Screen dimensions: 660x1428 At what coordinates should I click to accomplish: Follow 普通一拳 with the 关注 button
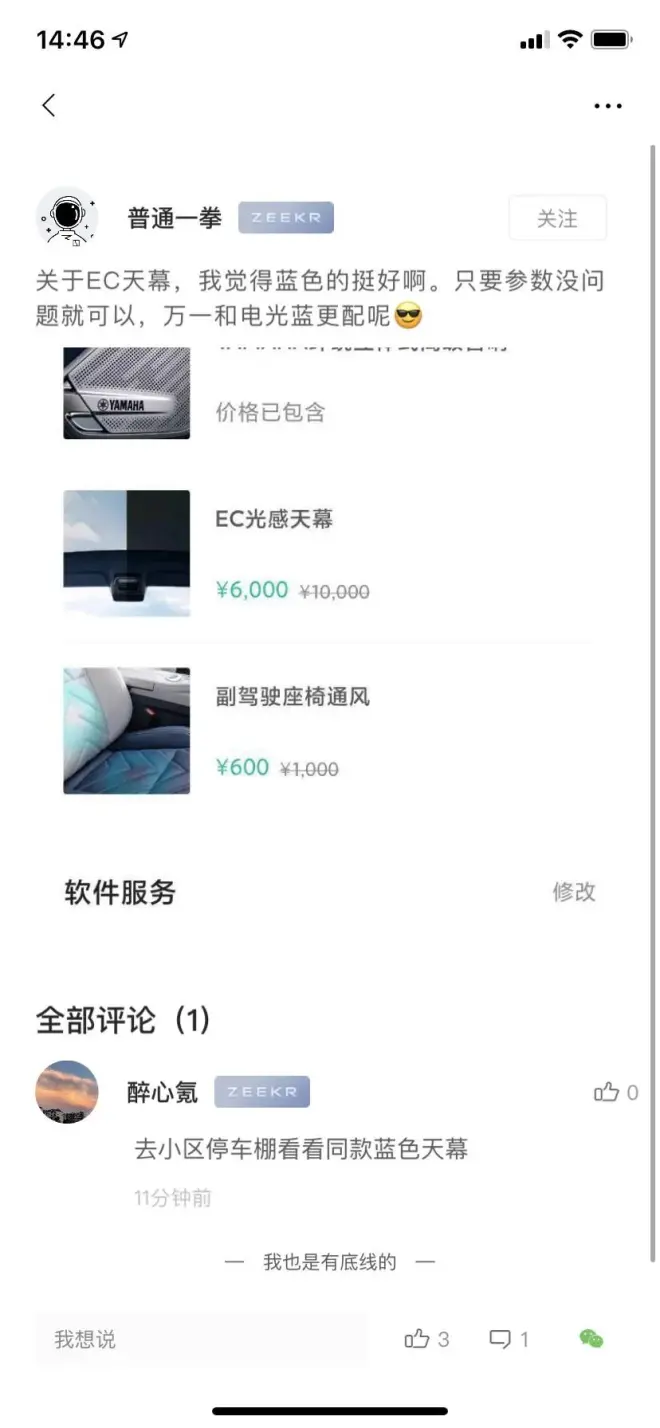[x=557, y=218]
